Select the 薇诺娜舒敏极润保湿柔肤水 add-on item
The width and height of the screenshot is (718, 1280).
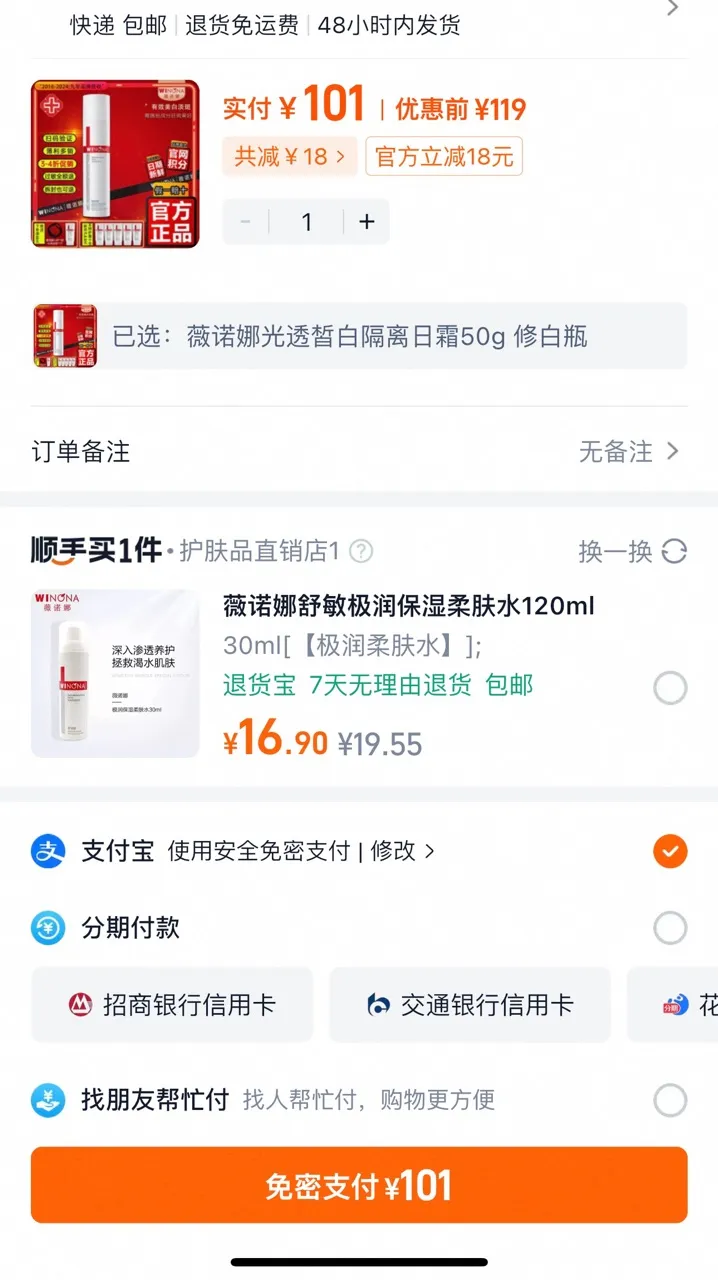tap(669, 688)
